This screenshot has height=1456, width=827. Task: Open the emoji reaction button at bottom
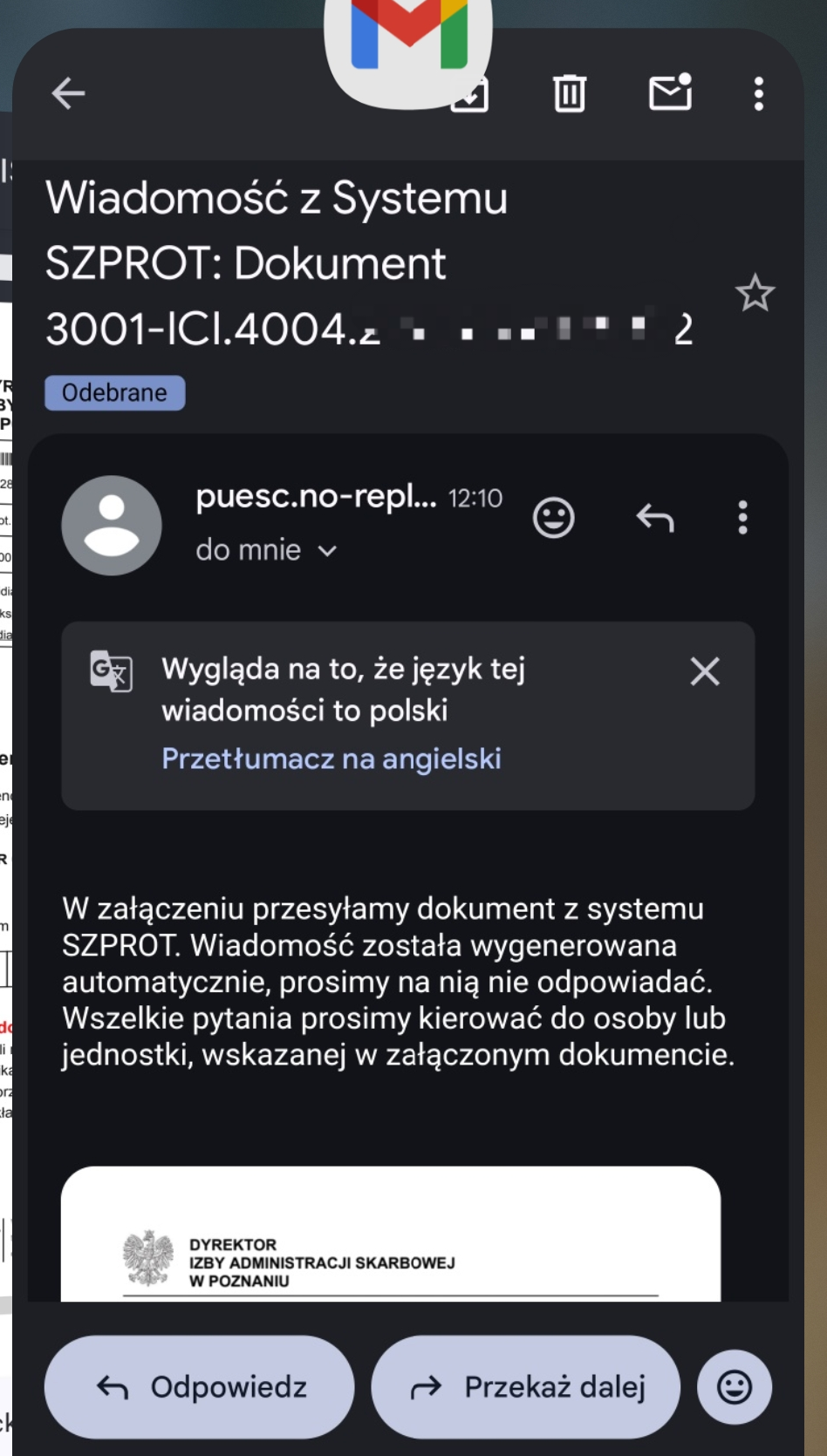734,1386
